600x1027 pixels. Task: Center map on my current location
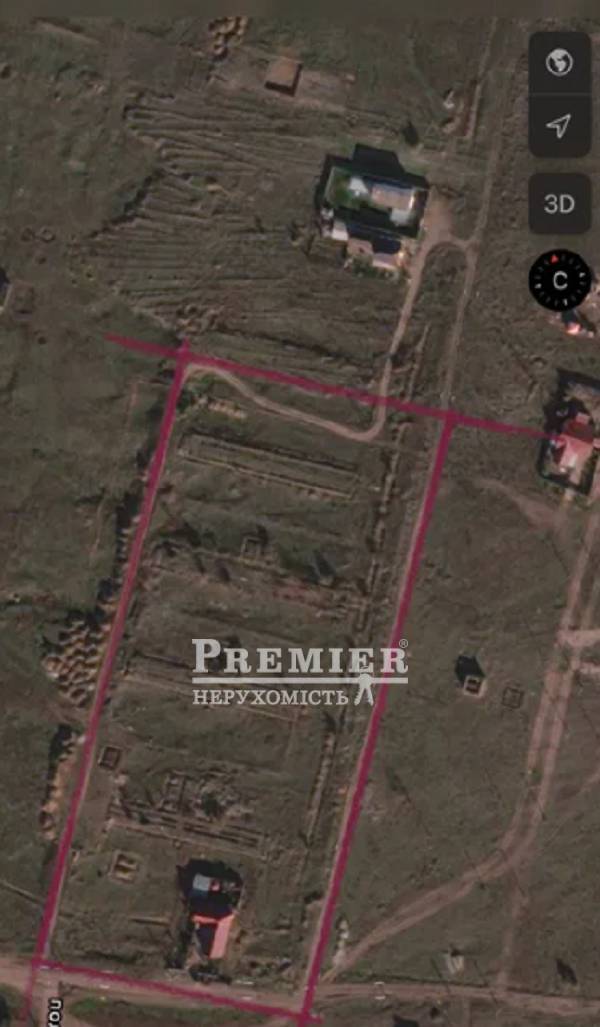click(559, 125)
